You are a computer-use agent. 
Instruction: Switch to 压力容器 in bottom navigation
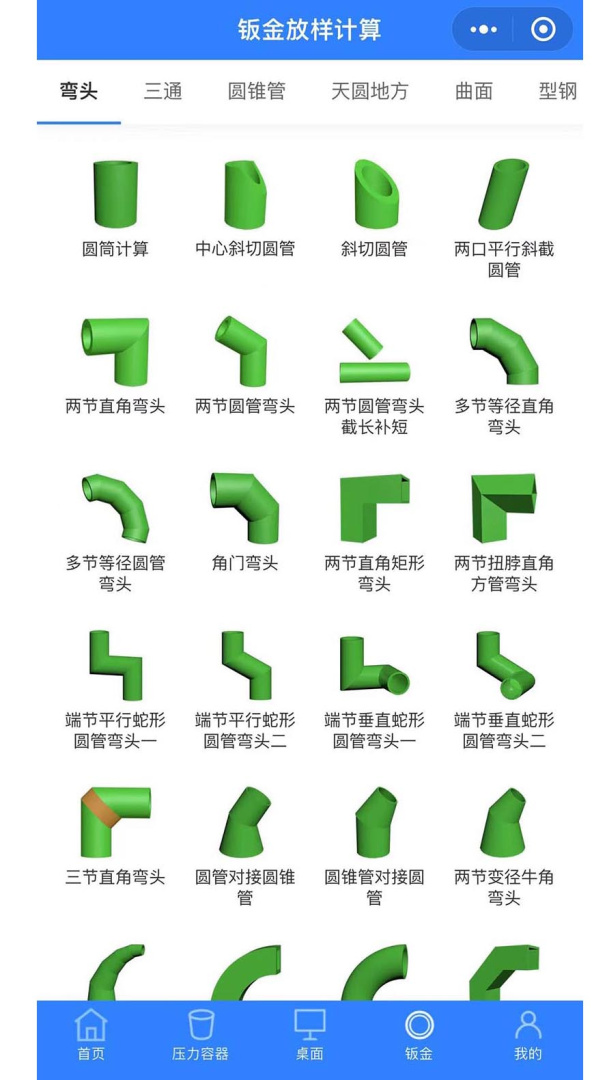coord(201,1035)
